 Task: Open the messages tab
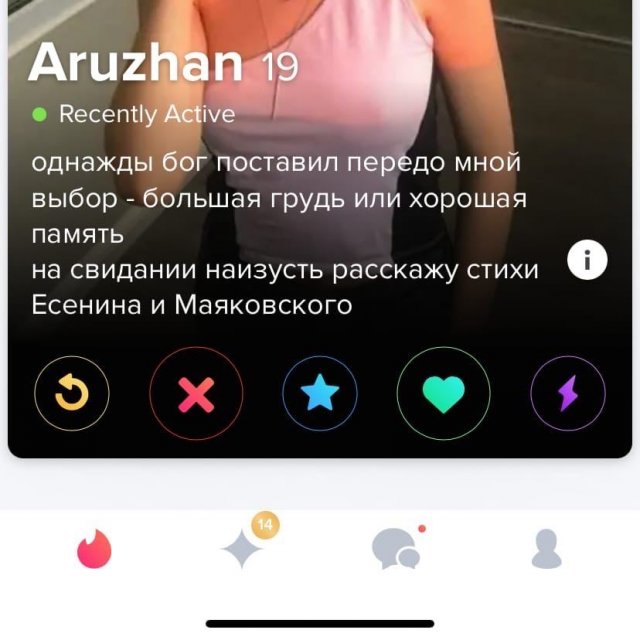pos(395,549)
